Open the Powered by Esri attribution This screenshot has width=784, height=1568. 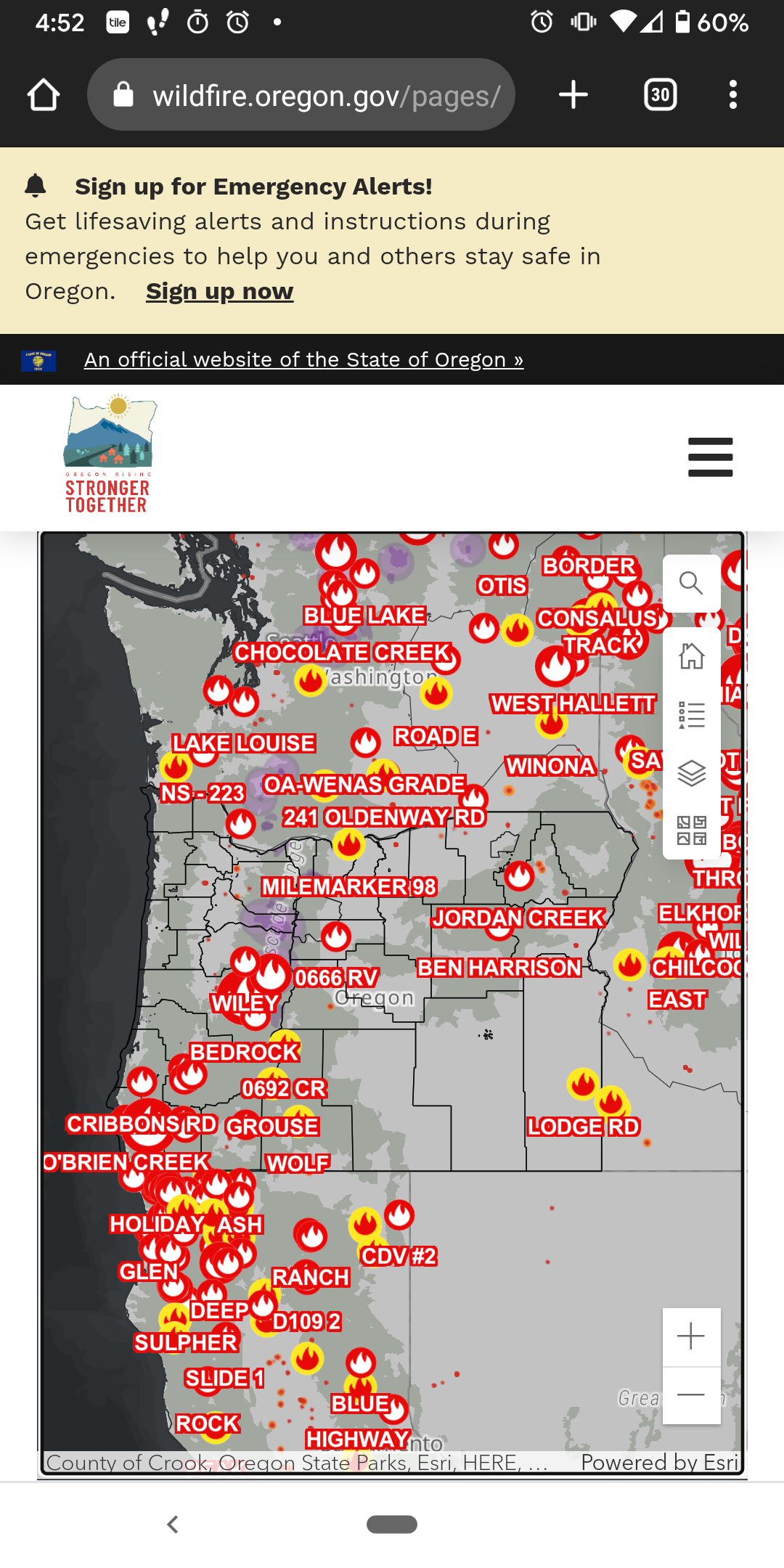click(x=659, y=1462)
